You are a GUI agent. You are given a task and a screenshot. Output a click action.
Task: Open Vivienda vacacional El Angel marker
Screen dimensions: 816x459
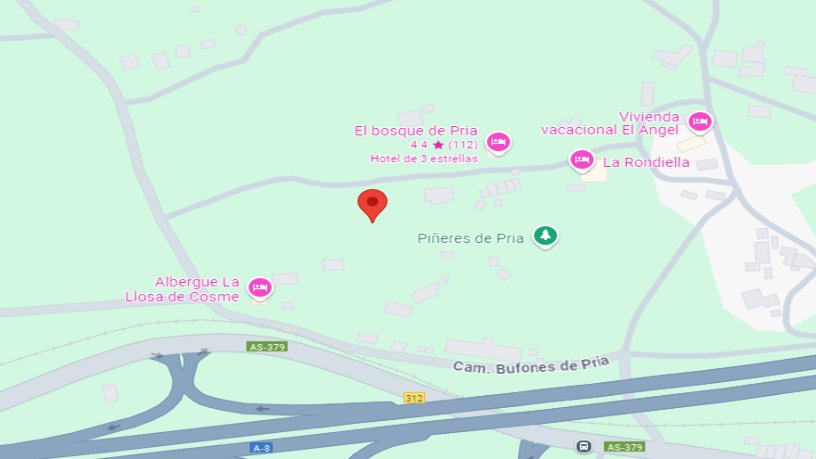699,122
